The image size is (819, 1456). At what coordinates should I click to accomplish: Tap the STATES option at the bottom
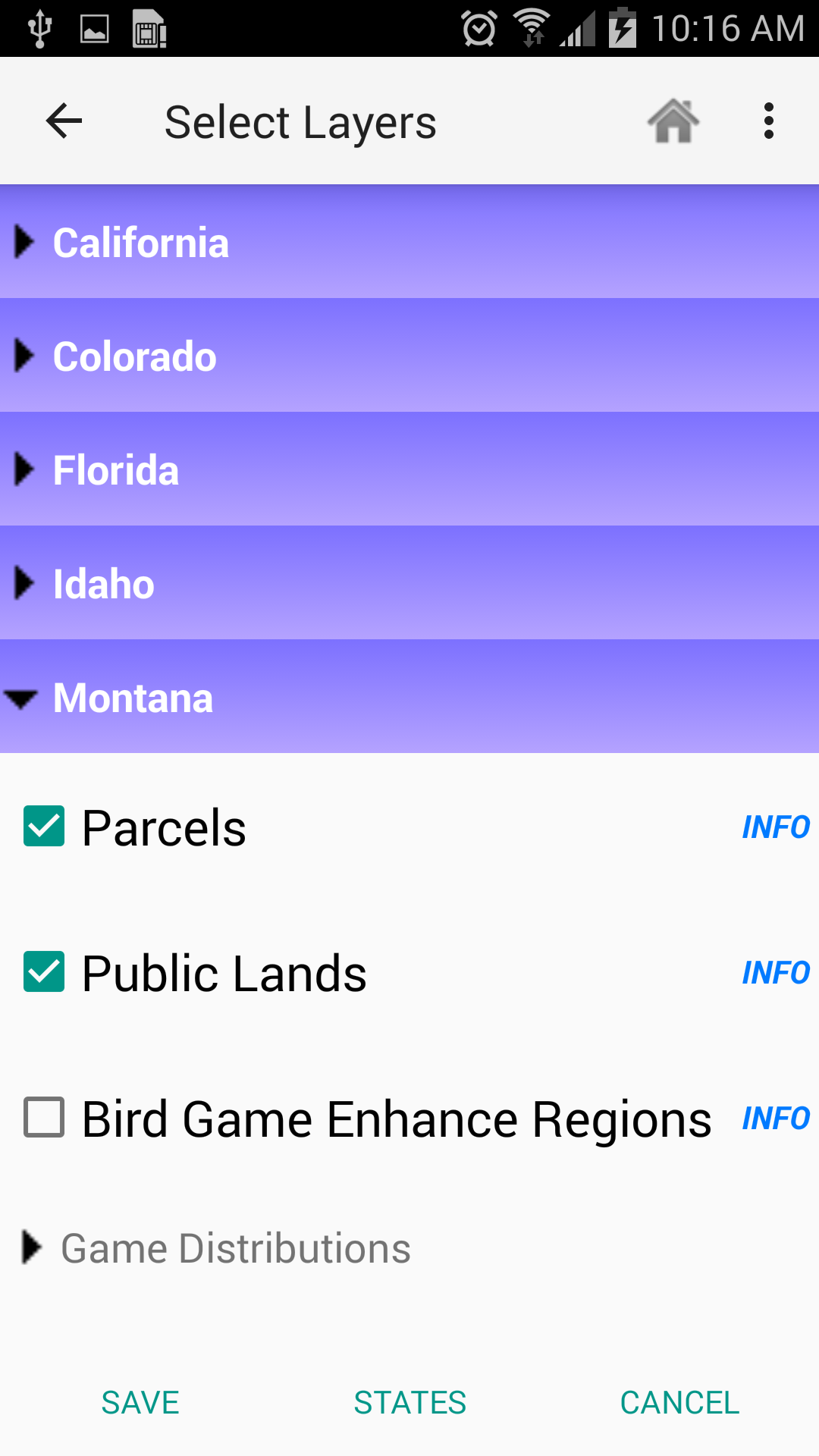(x=409, y=1403)
